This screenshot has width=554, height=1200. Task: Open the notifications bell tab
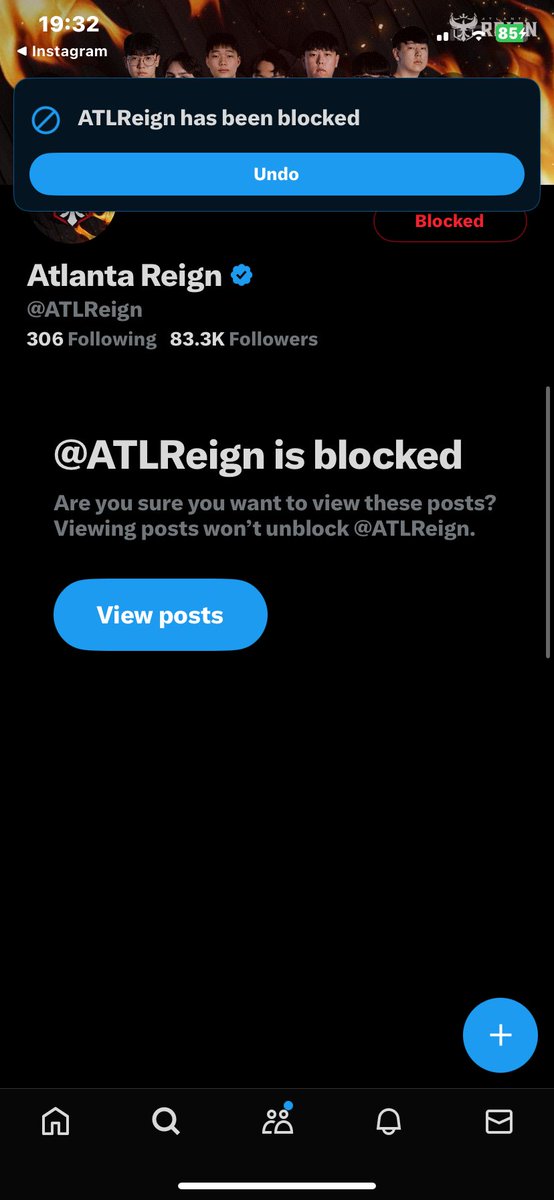[388, 1122]
